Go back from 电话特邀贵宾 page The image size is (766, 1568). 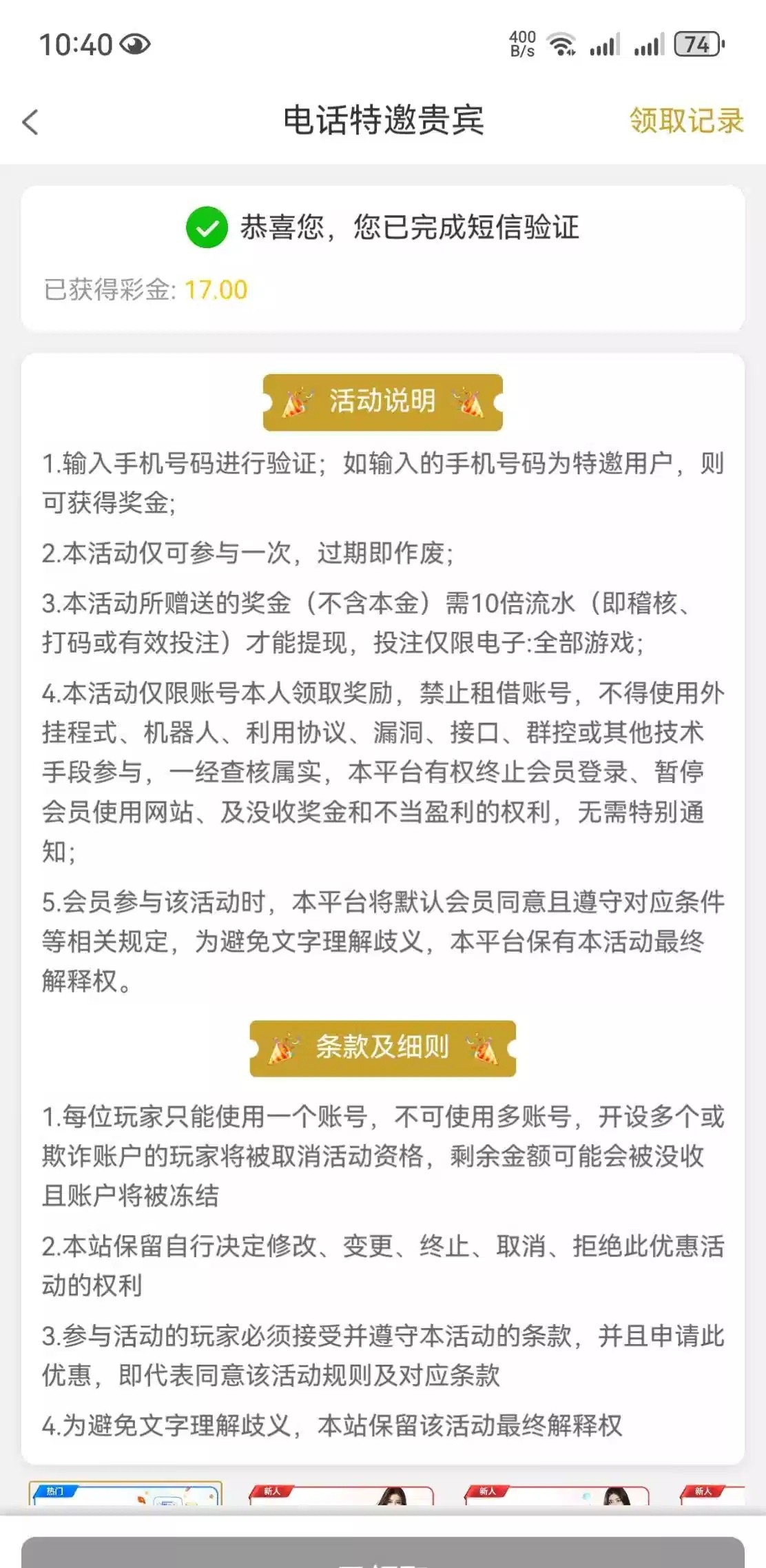click(30, 122)
